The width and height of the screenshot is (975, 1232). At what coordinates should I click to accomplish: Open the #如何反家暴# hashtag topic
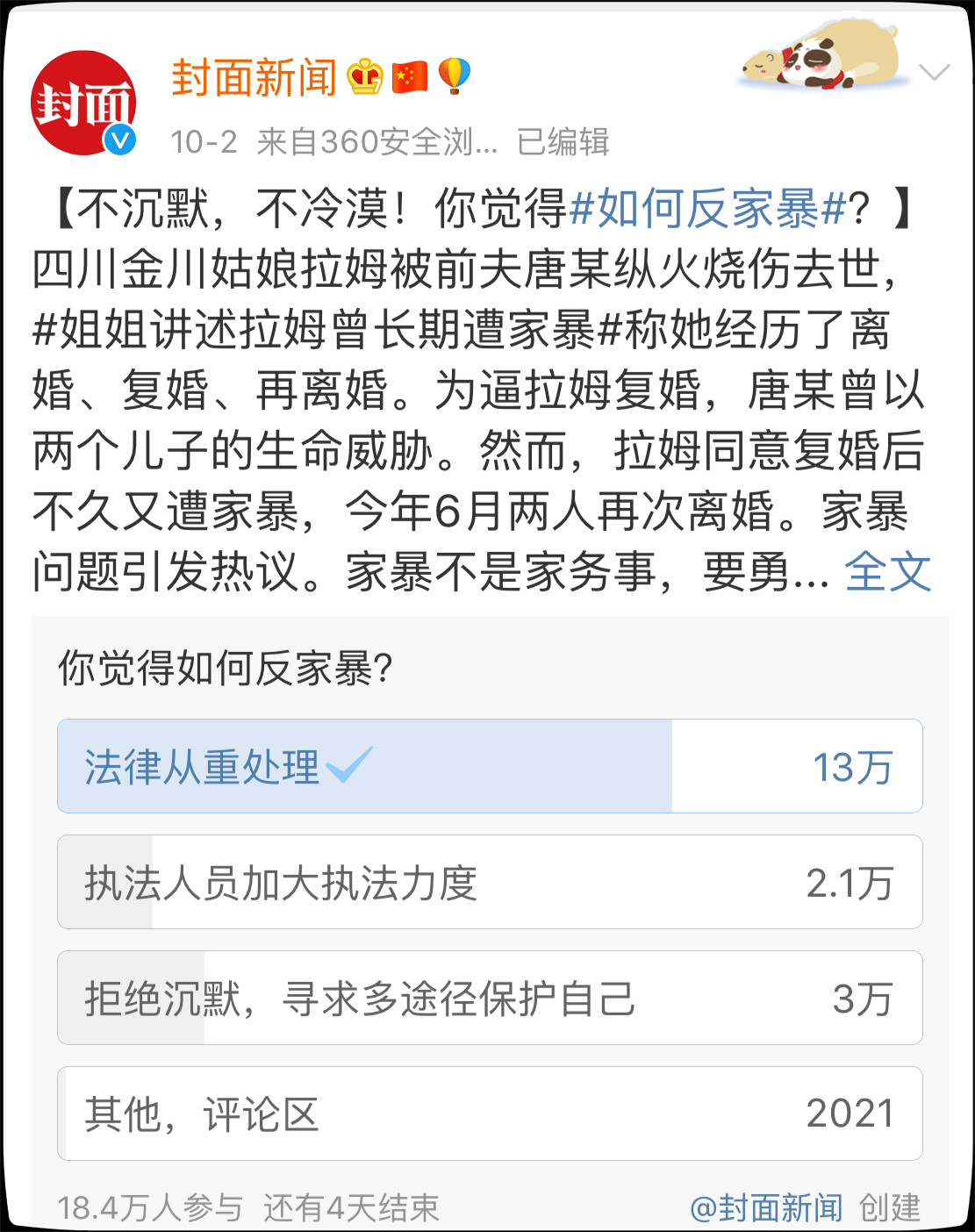tap(707, 209)
